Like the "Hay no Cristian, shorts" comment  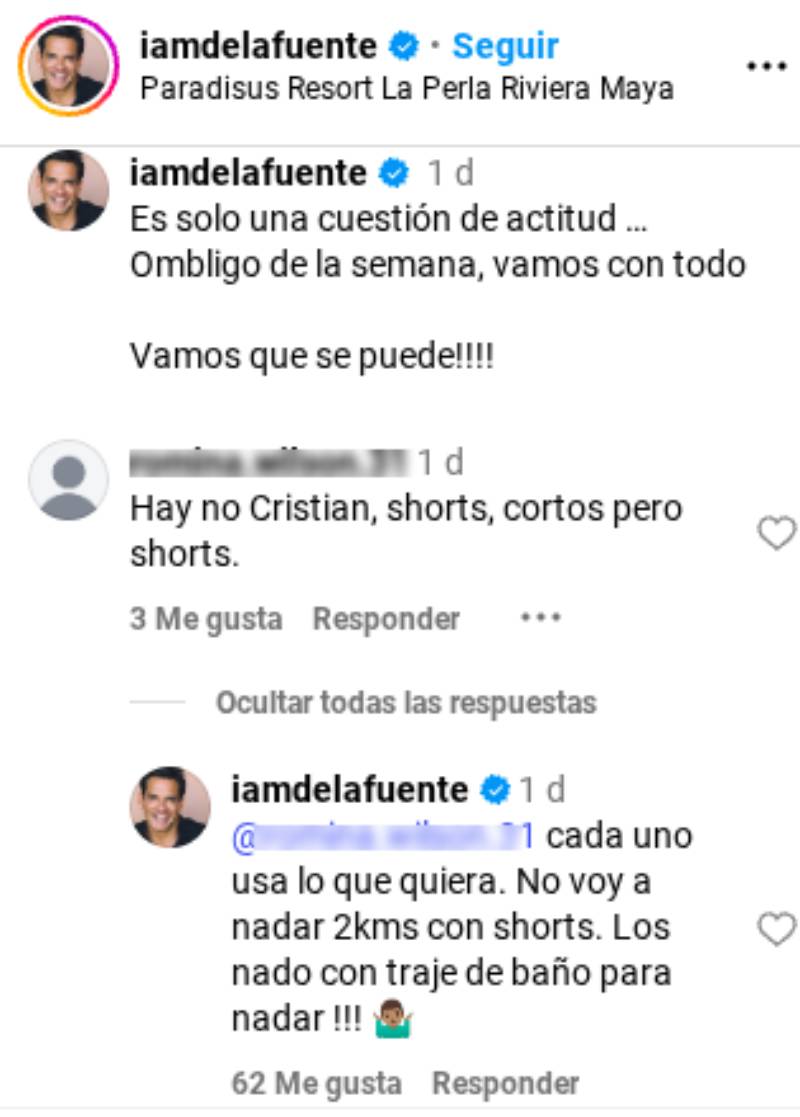(x=776, y=534)
